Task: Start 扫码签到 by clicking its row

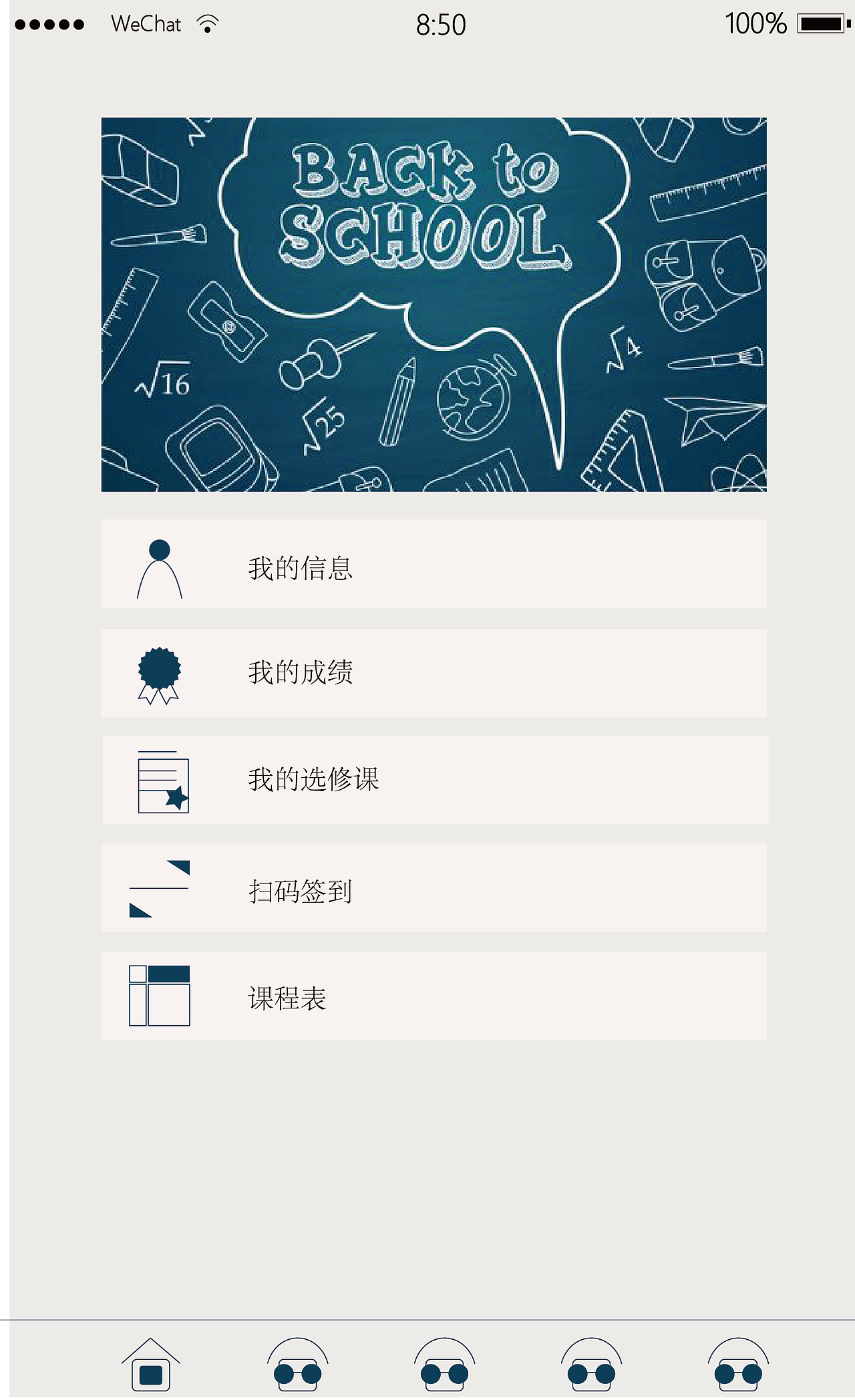Action: point(434,889)
